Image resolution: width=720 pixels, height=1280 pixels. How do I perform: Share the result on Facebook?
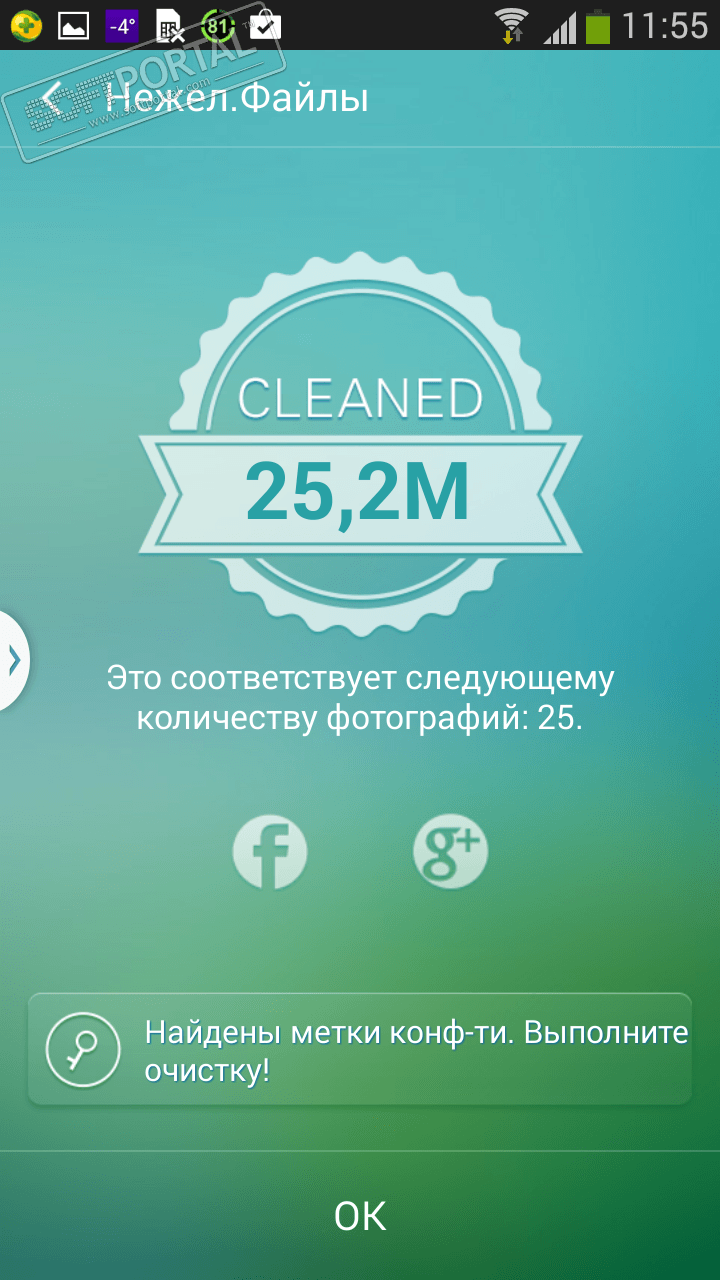point(270,852)
